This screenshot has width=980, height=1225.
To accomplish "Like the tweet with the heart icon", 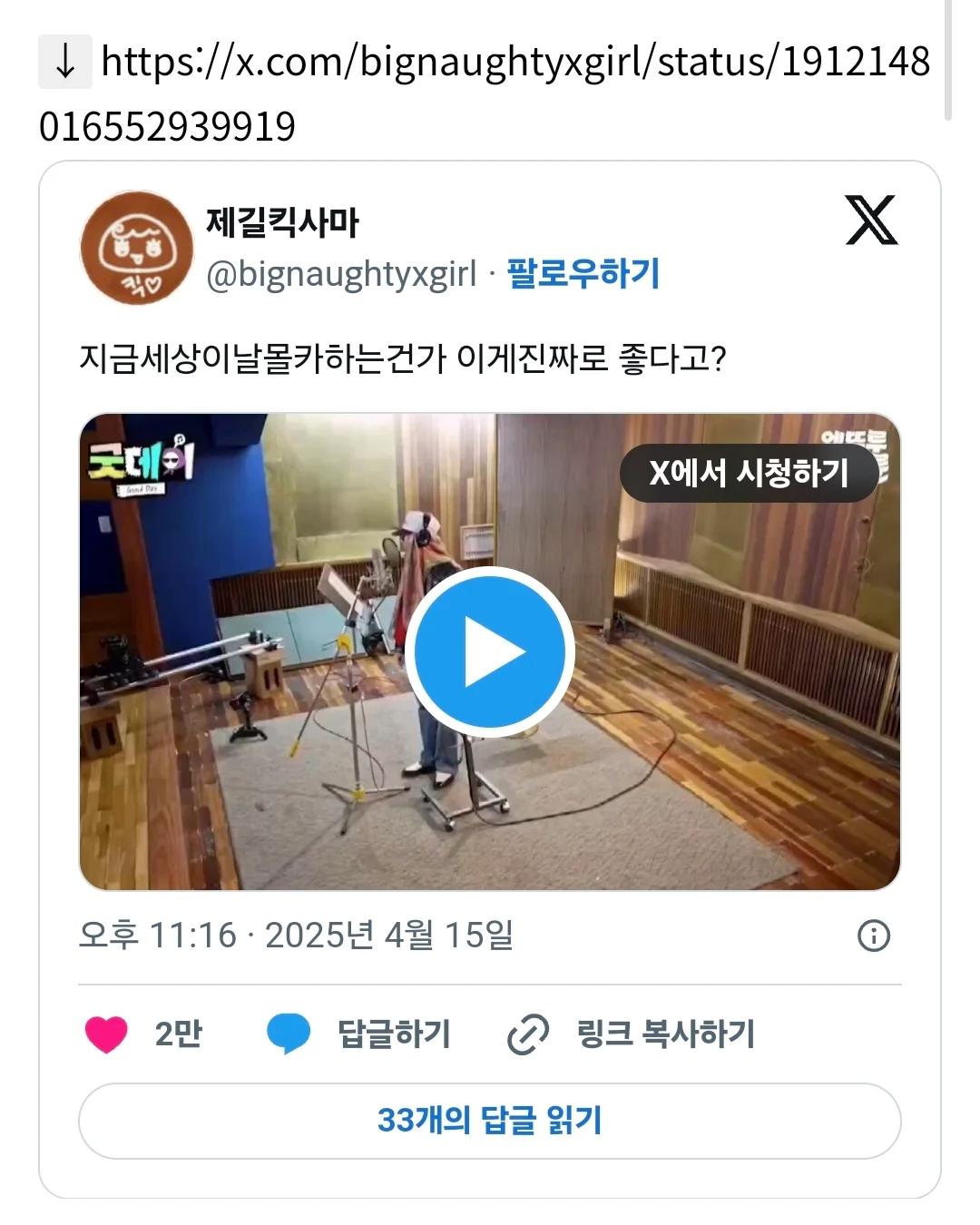I will (x=107, y=1034).
